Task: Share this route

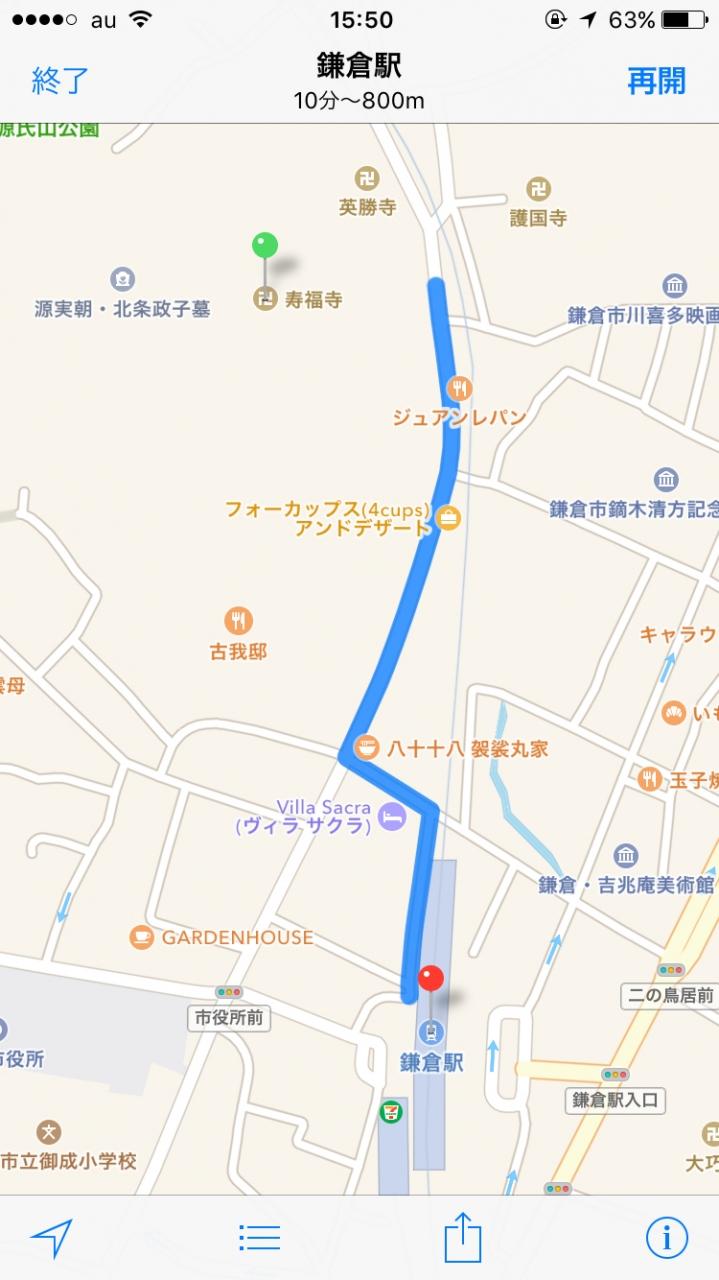Action: (x=462, y=1238)
